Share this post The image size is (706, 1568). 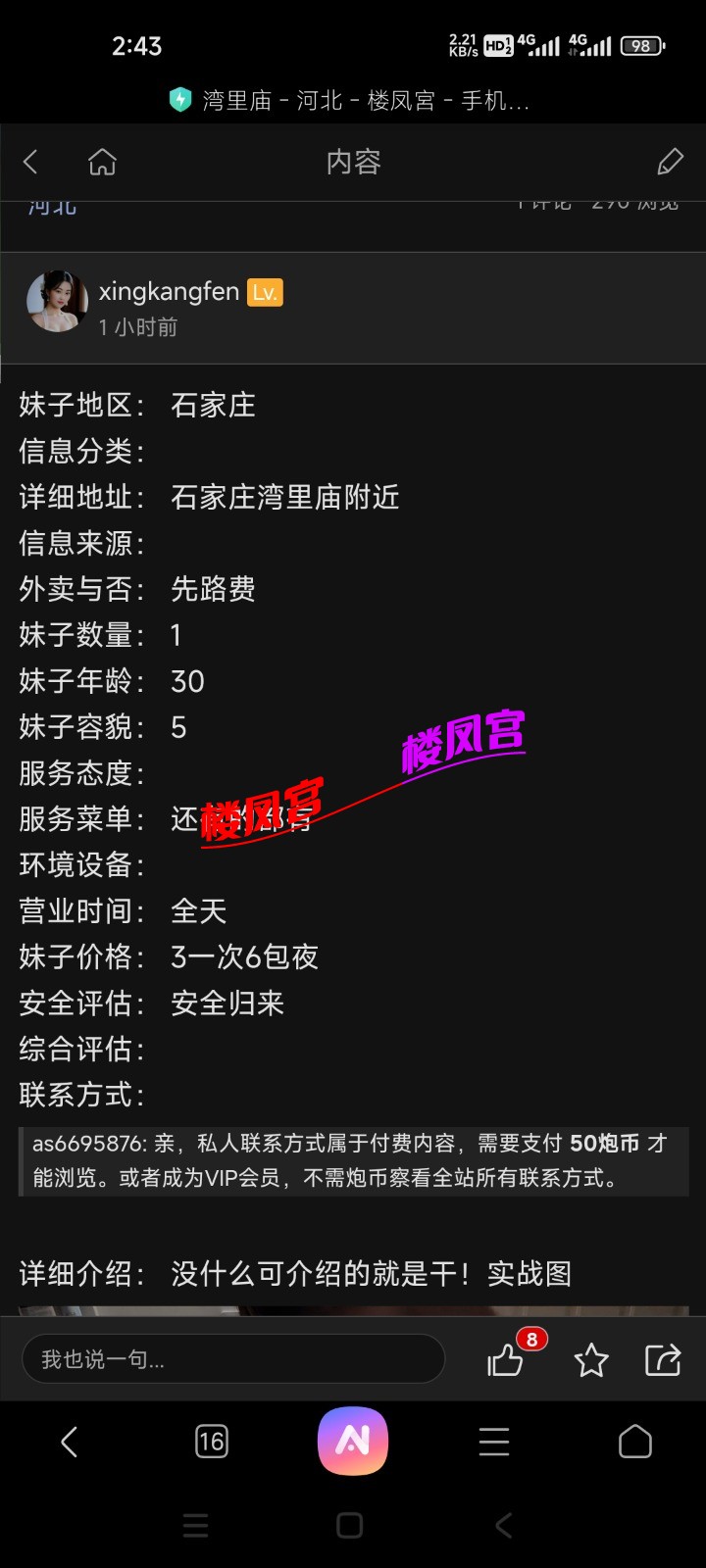point(663,1359)
